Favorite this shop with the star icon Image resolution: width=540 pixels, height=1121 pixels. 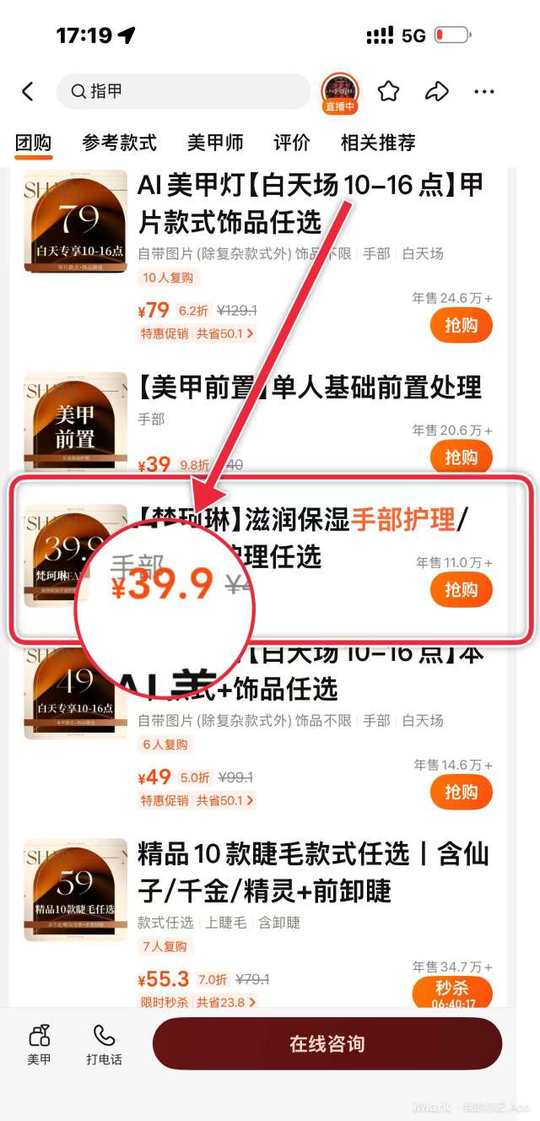pyautogui.click(x=388, y=92)
